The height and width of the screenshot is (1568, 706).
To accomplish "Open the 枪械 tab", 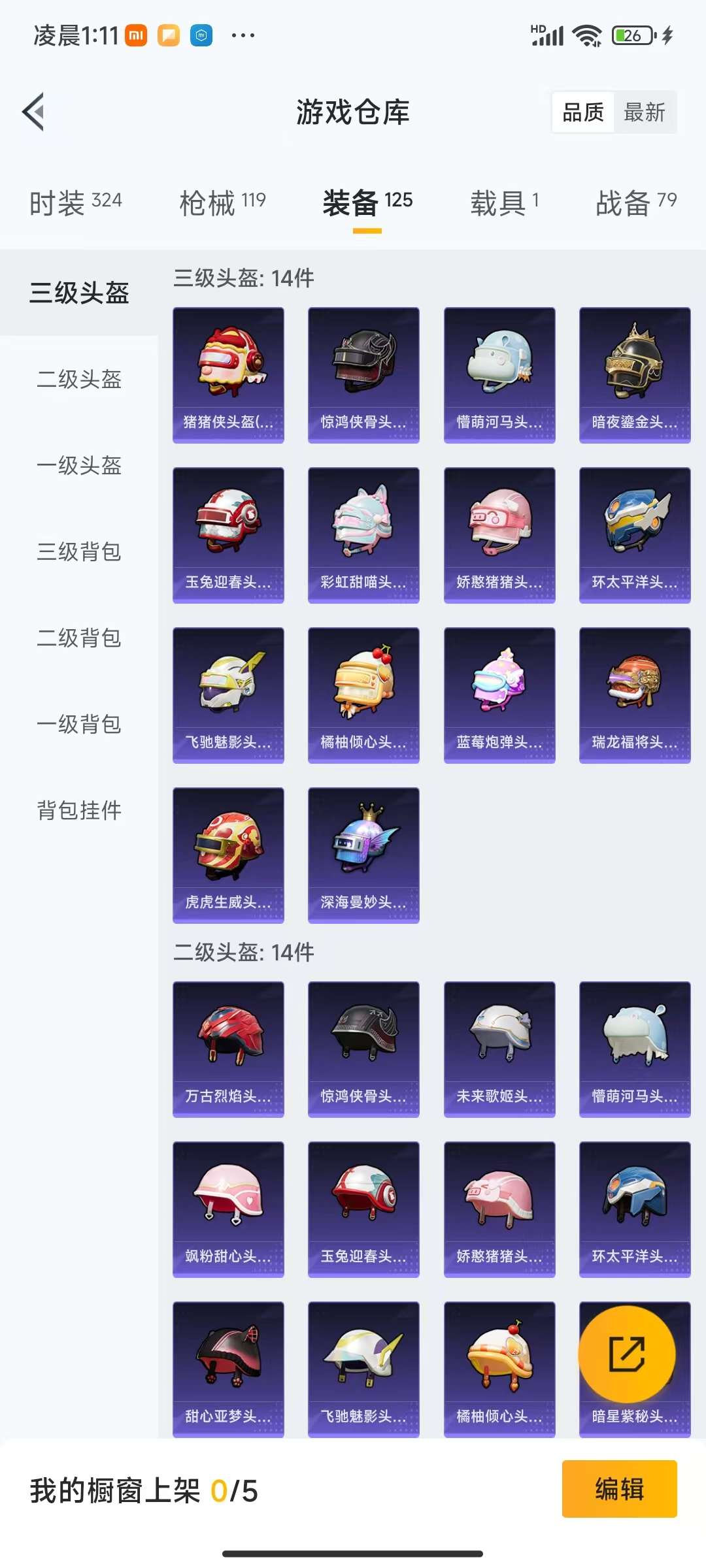I will [x=223, y=203].
